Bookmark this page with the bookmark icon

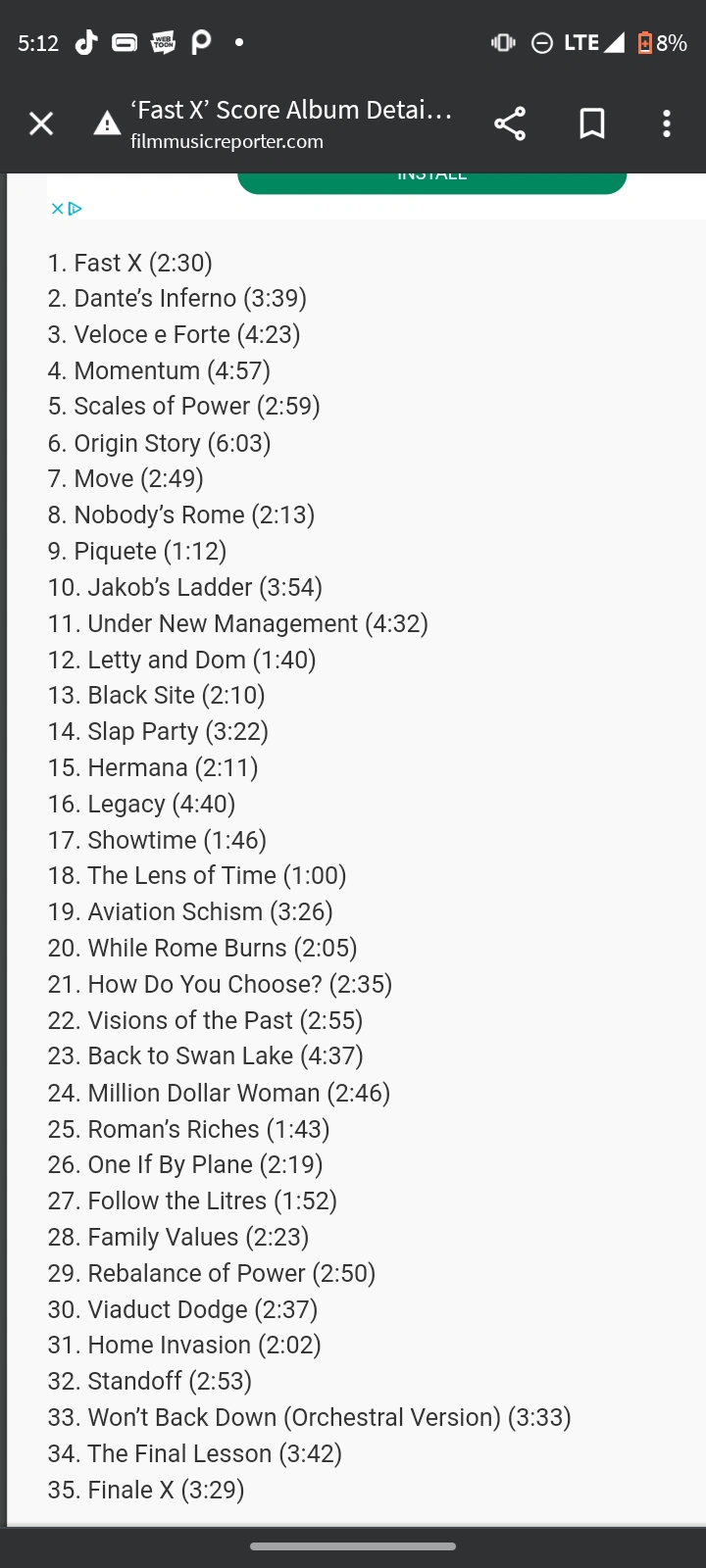(x=592, y=123)
